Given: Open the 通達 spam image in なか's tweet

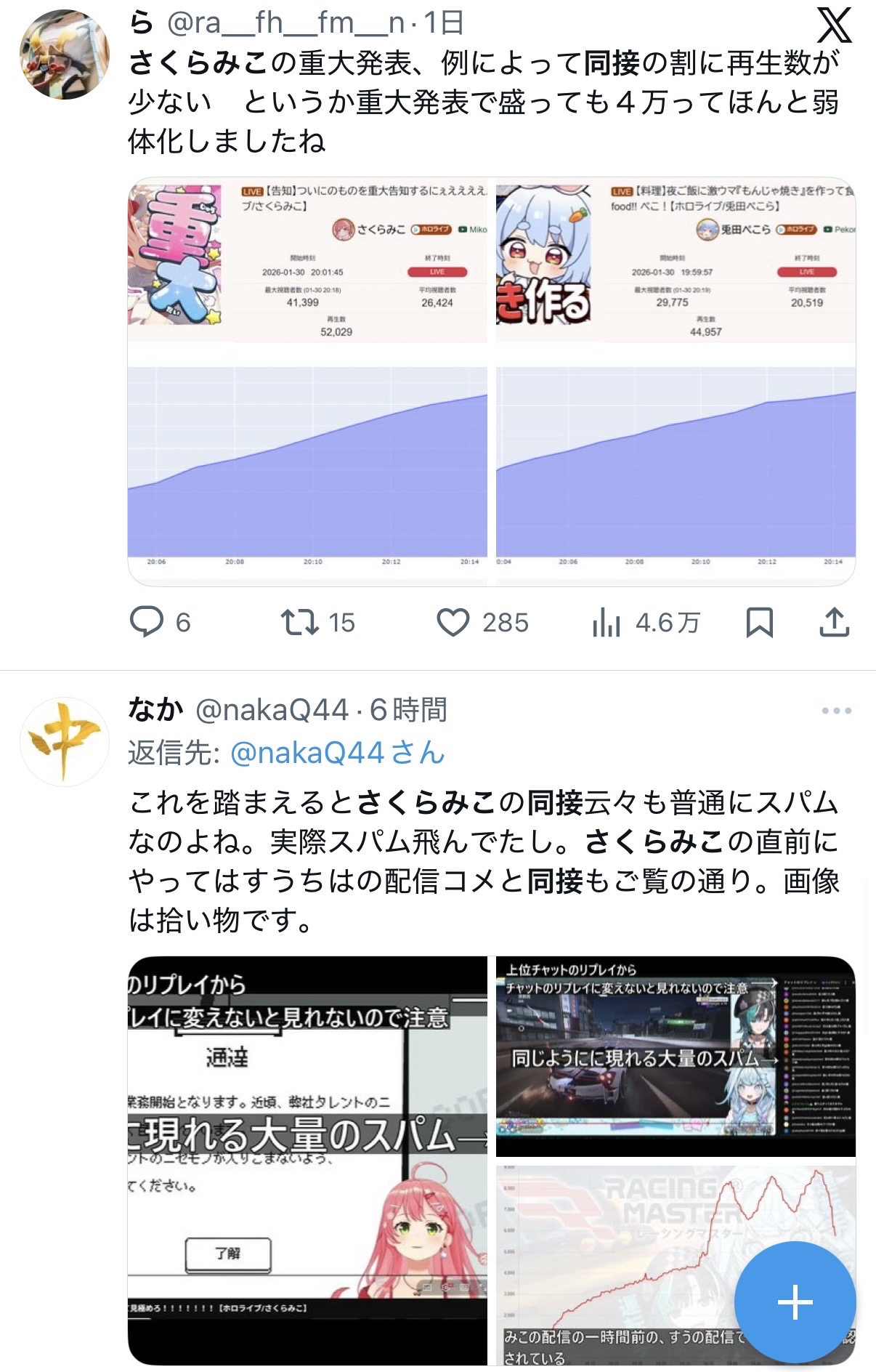Looking at the screenshot, I should coord(307,1160).
